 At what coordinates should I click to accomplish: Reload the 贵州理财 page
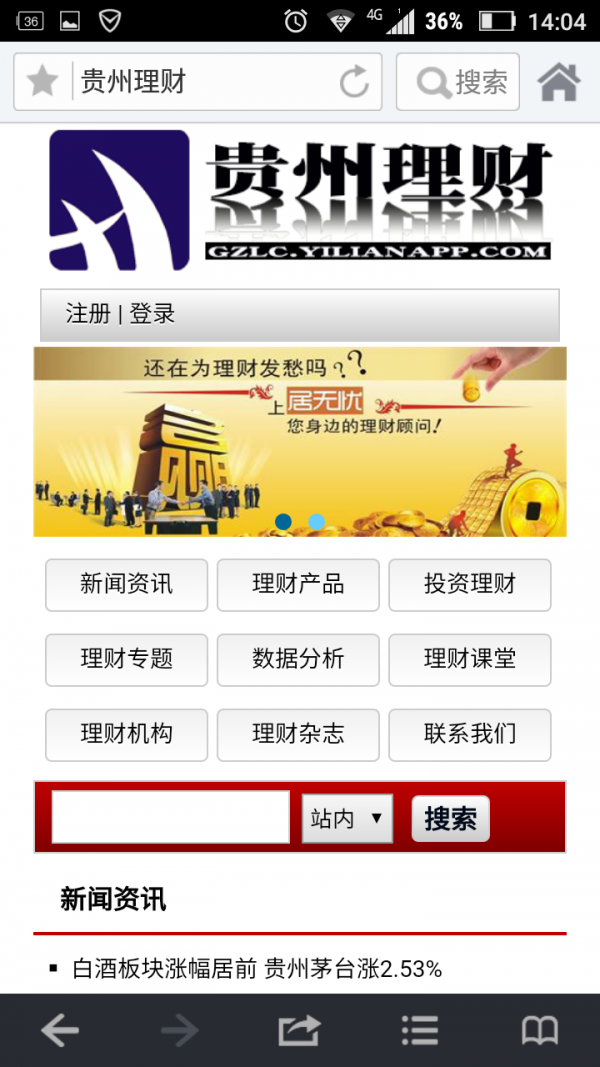[354, 82]
